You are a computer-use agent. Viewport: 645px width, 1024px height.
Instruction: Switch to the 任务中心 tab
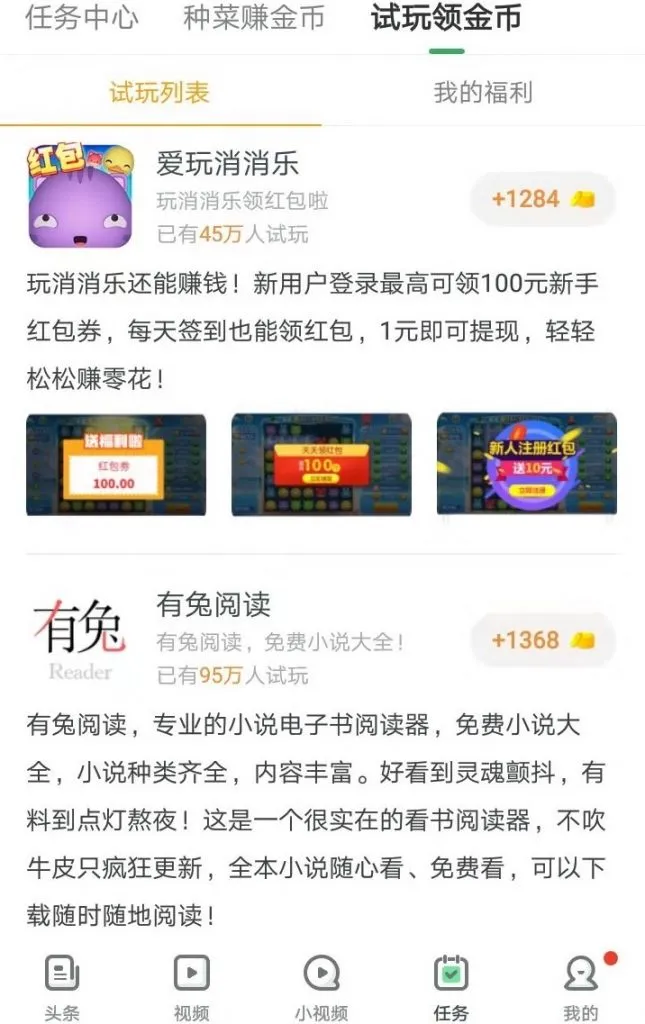[82, 17]
